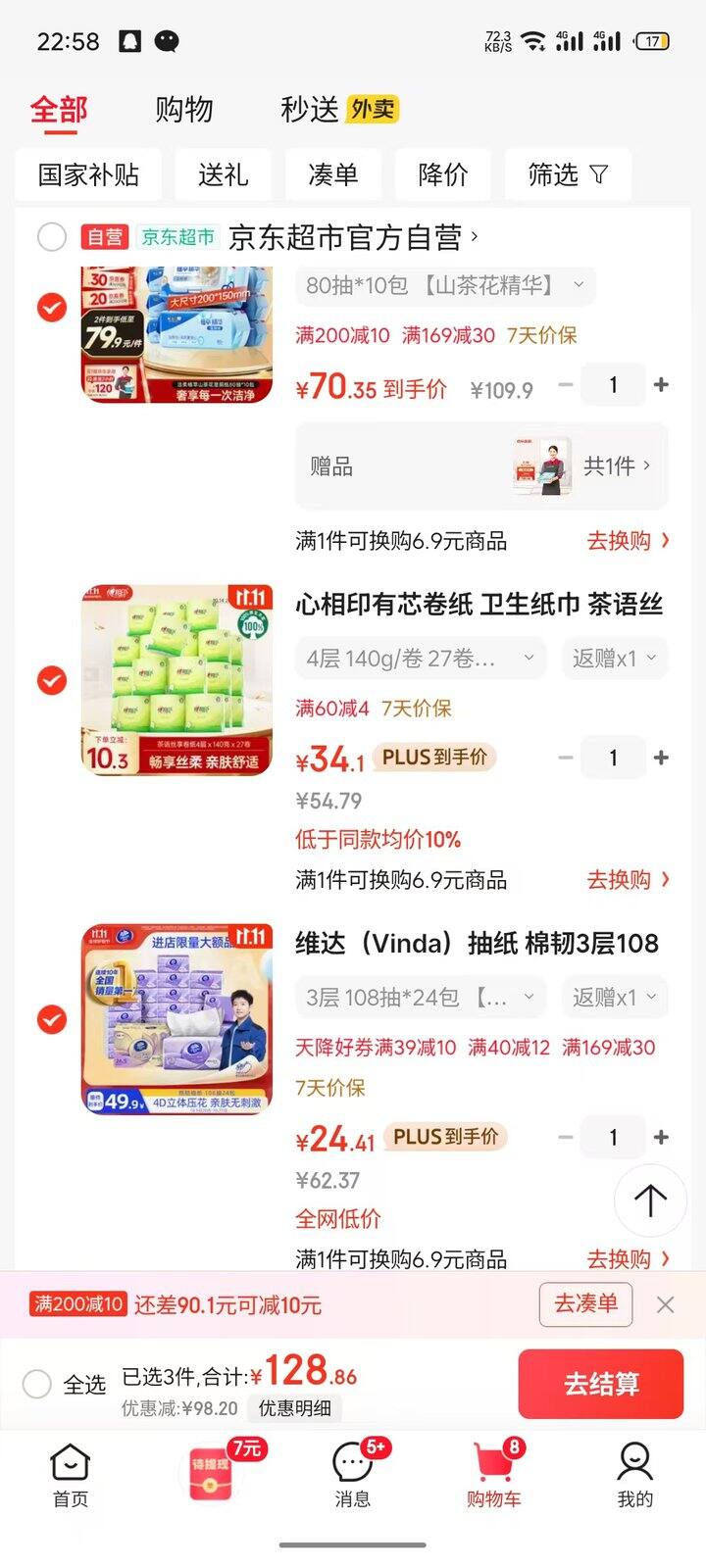
Task: Dismiss the 满200减10 promotion banner
Action: tap(665, 1304)
